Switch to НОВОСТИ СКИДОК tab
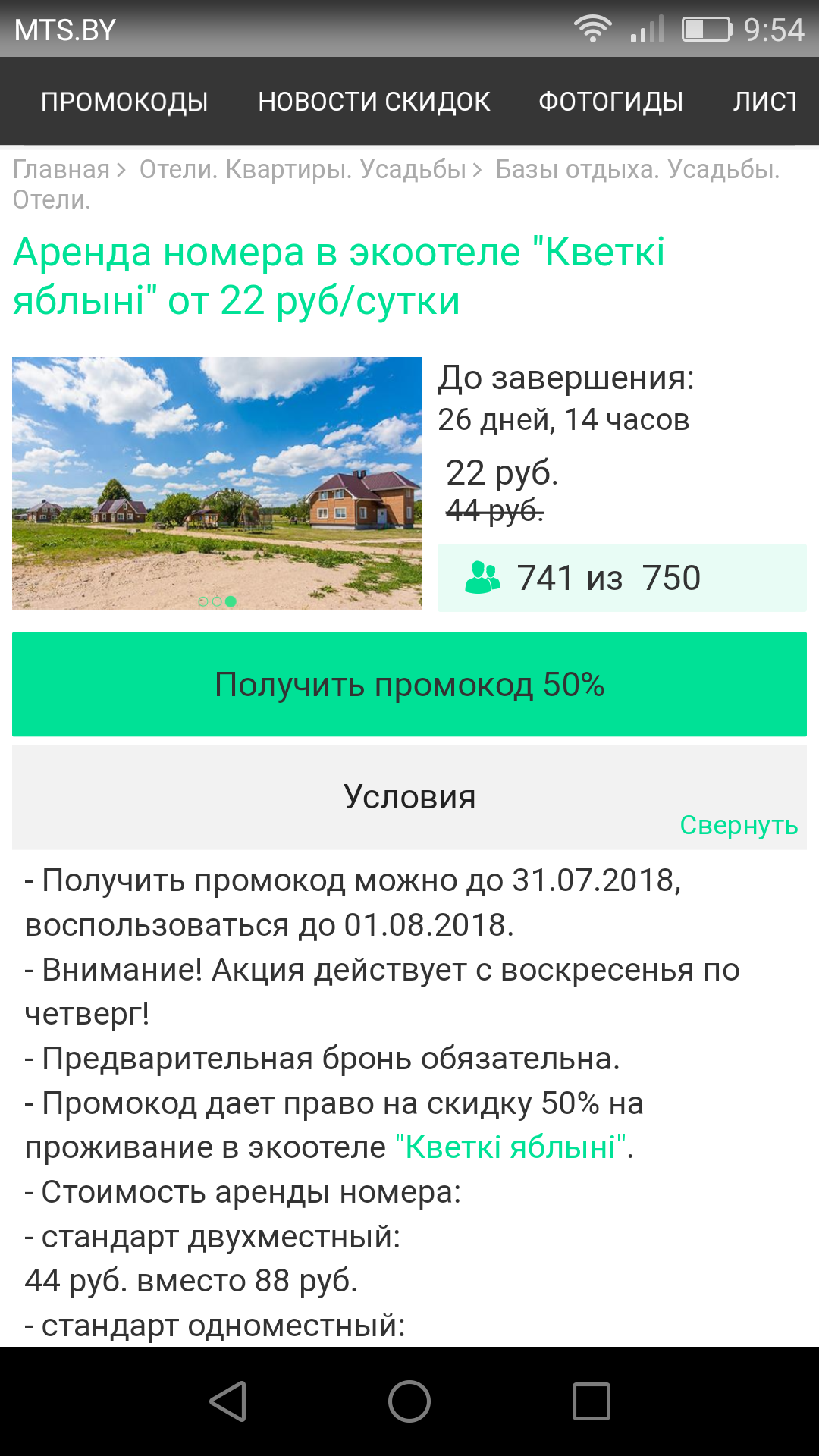The height and width of the screenshot is (1456, 819). click(374, 102)
